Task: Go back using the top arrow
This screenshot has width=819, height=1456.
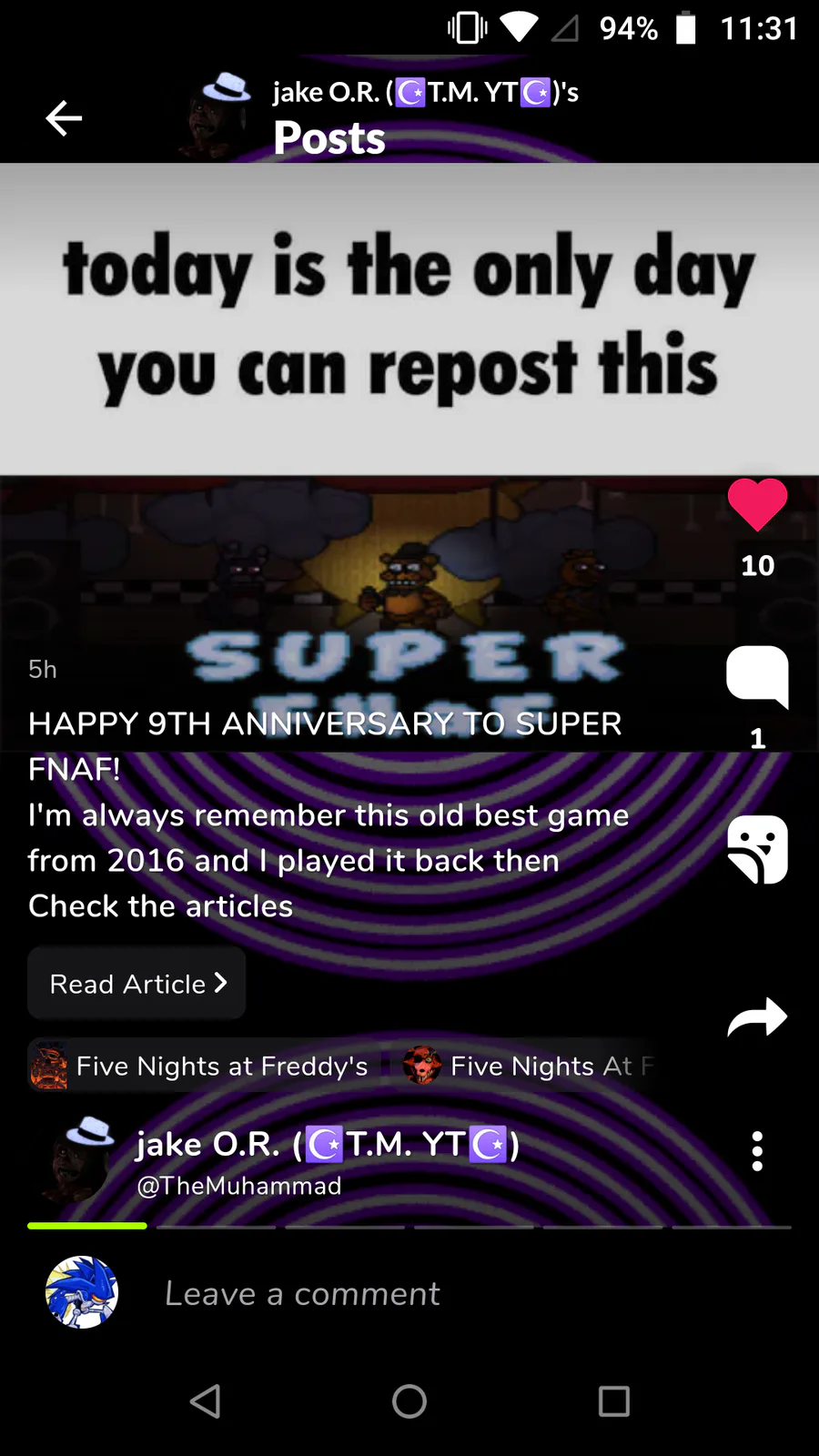Action: pyautogui.click(x=64, y=118)
